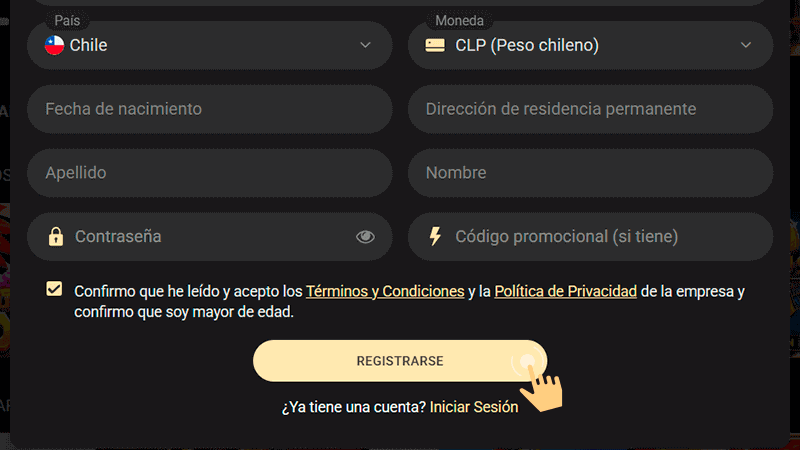Image resolution: width=800 pixels, height=450 pixels.
Task: Focus the Dirección de residencia permanente field
Action: coord(590,109)
